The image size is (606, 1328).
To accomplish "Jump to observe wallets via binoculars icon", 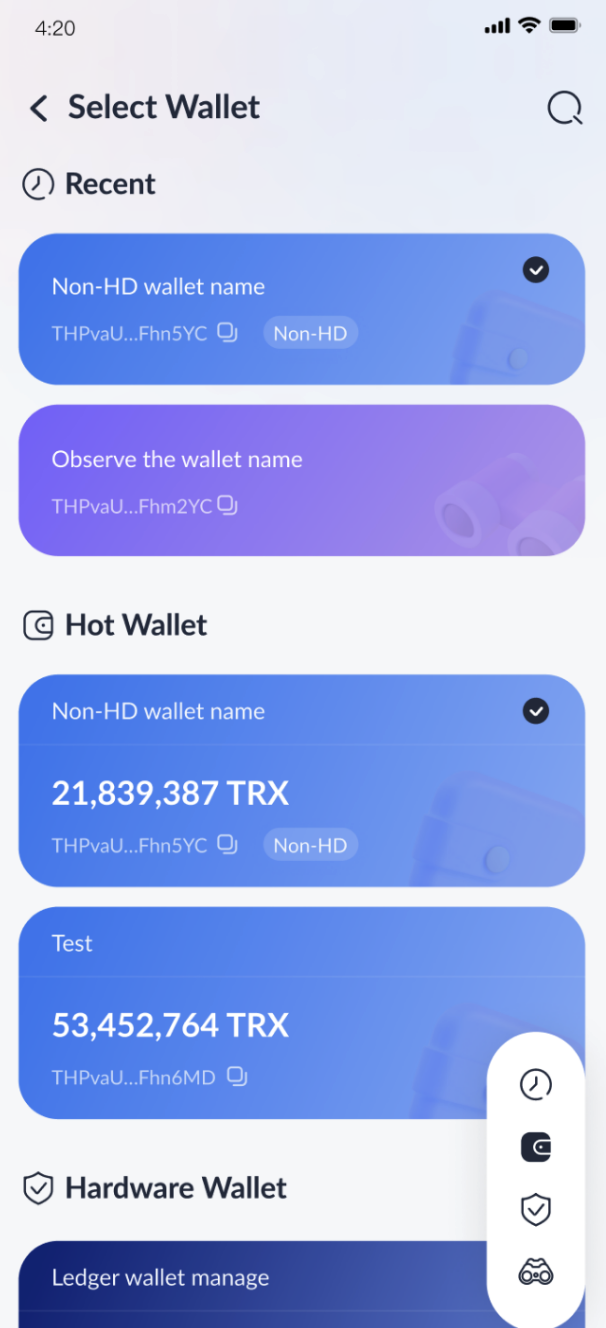I will click(x=536, y=1273).
